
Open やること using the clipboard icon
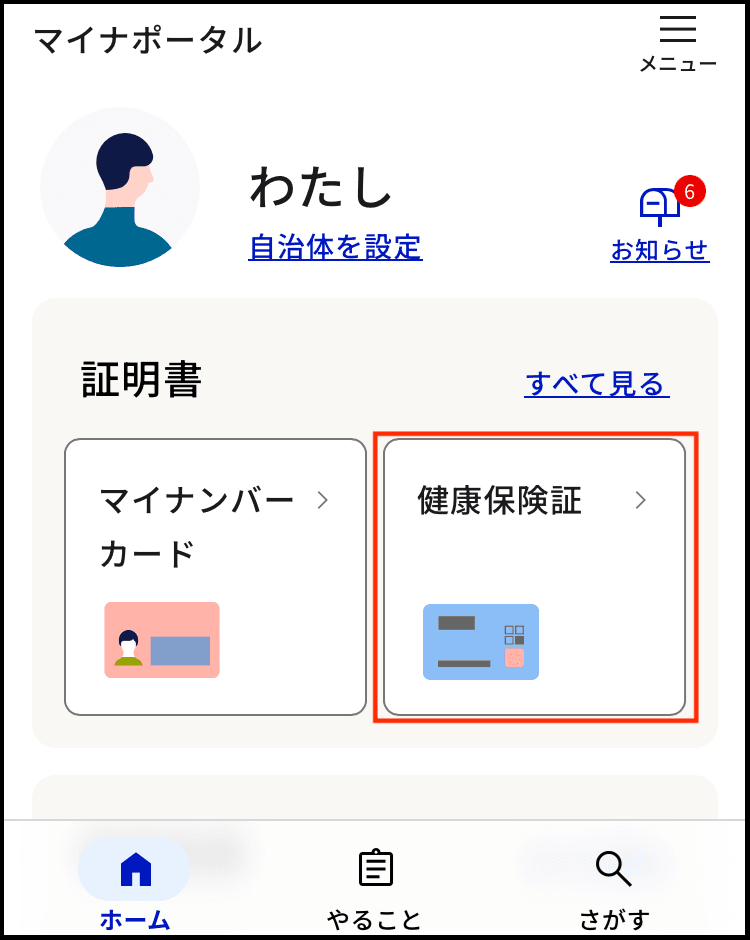pos(375,868)
